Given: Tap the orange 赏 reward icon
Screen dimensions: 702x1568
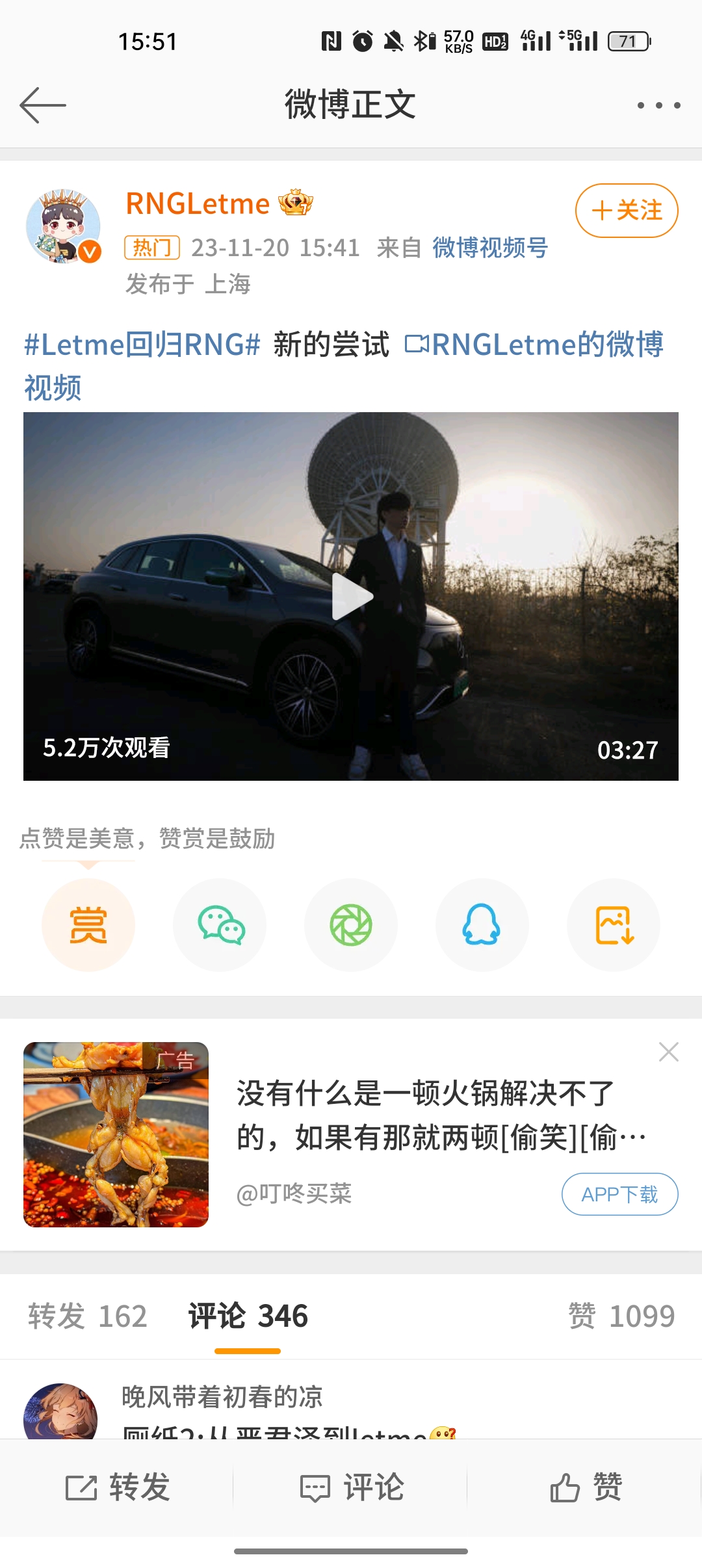Looking at the screenshot, I should [89, 926].
